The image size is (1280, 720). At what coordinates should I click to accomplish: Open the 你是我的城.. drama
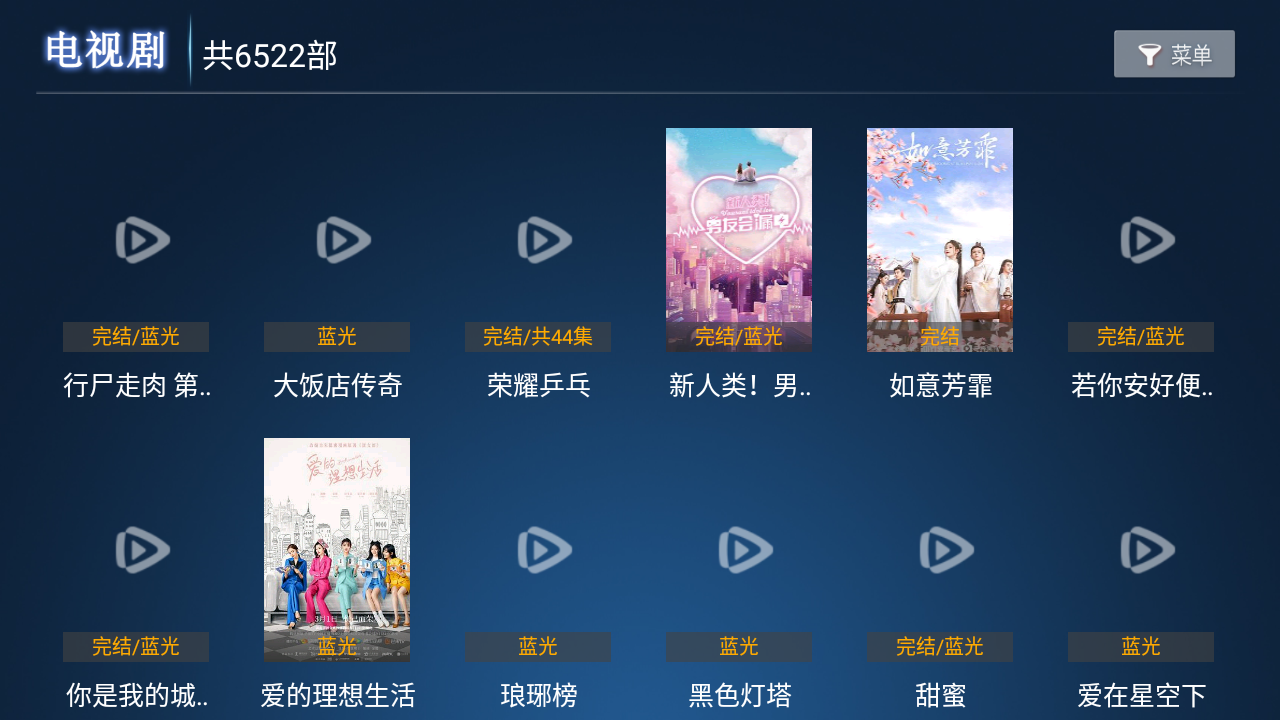coord(136,550)
